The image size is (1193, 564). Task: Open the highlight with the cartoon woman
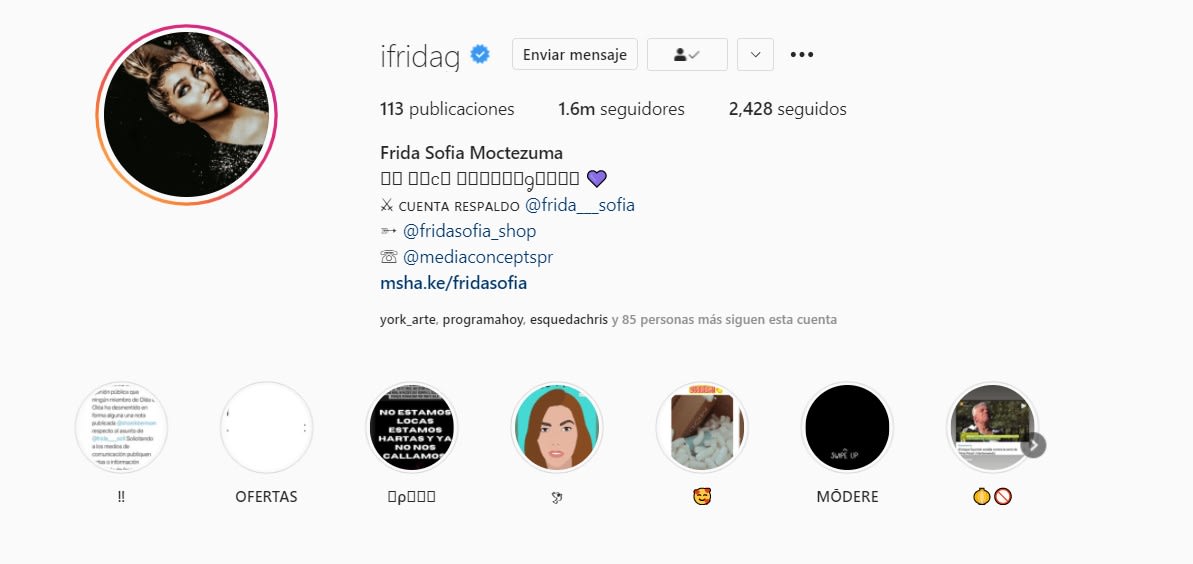556,427
